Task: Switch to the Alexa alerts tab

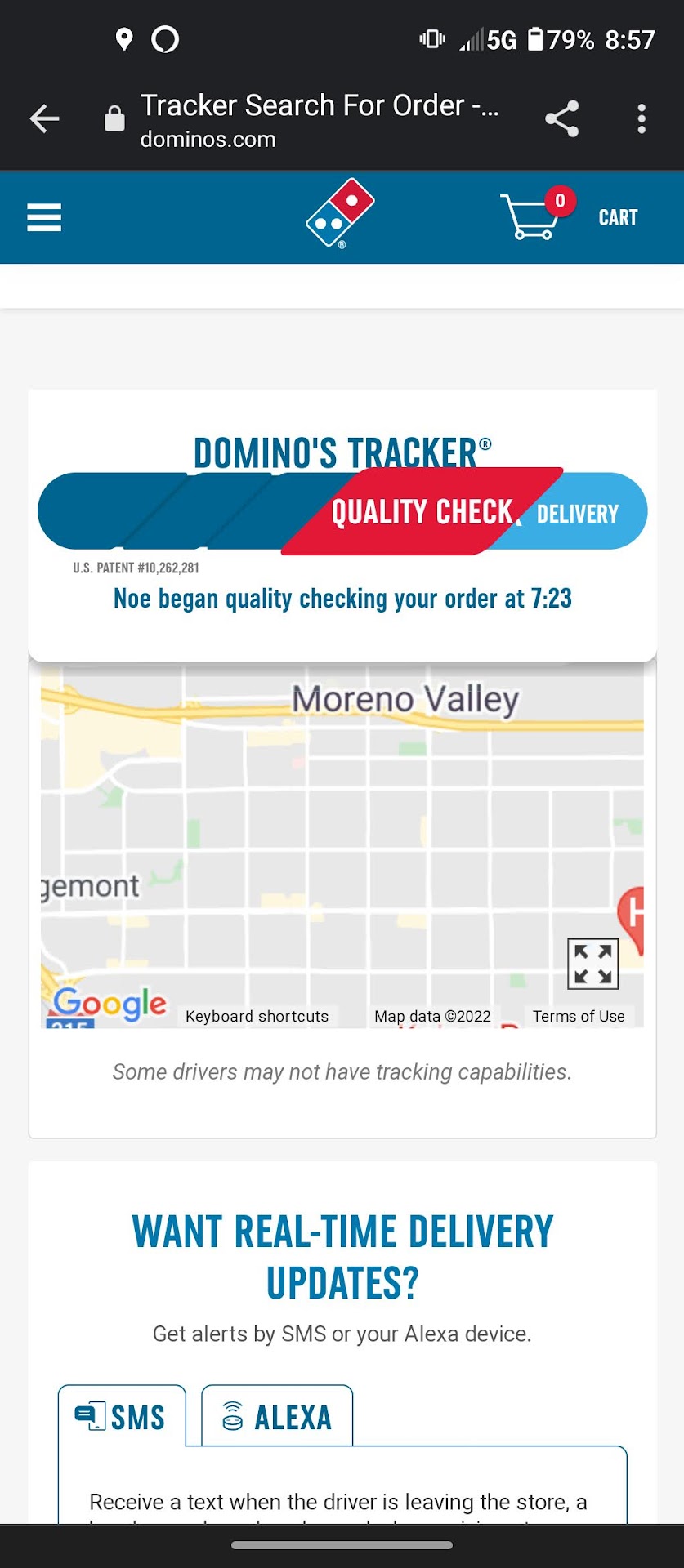Action: [x=277, y=1416]
